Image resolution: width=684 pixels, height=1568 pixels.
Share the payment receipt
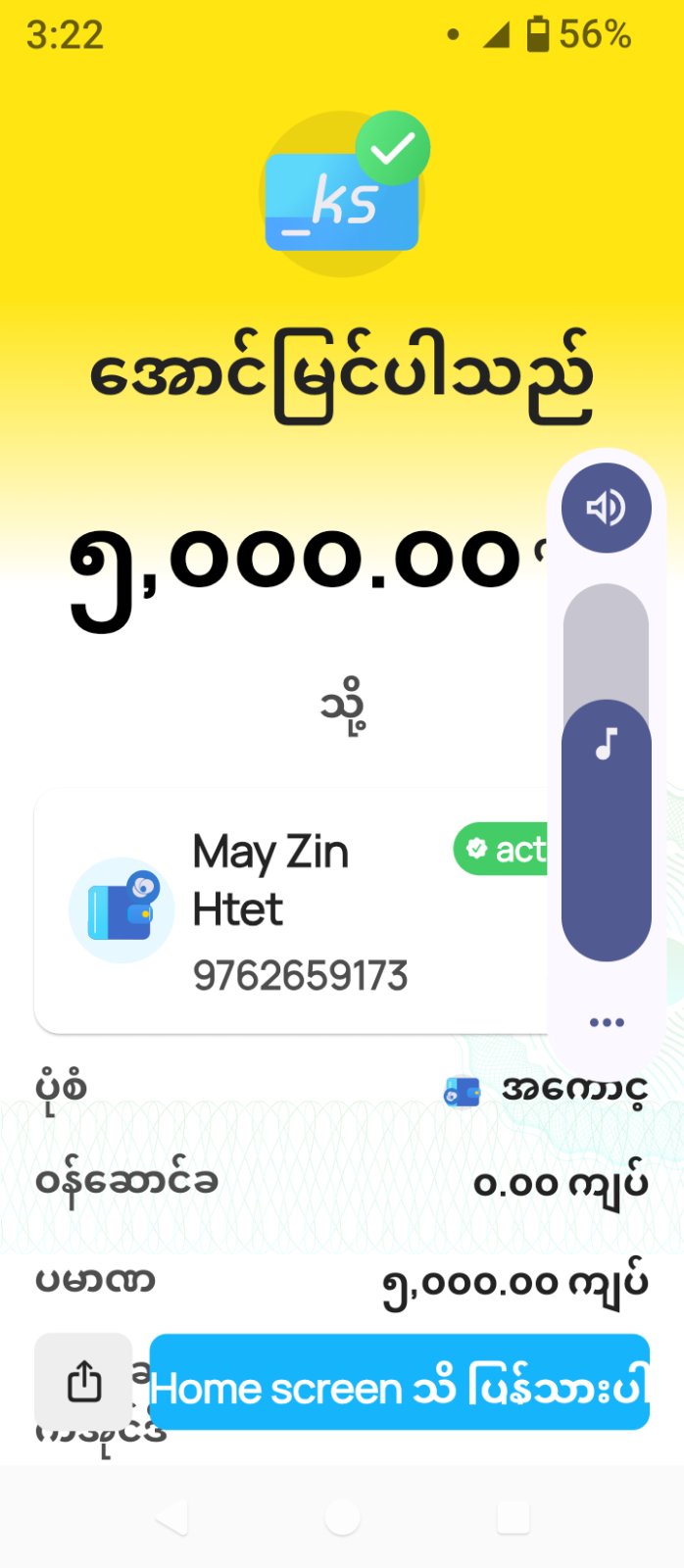coord(83,1382)
